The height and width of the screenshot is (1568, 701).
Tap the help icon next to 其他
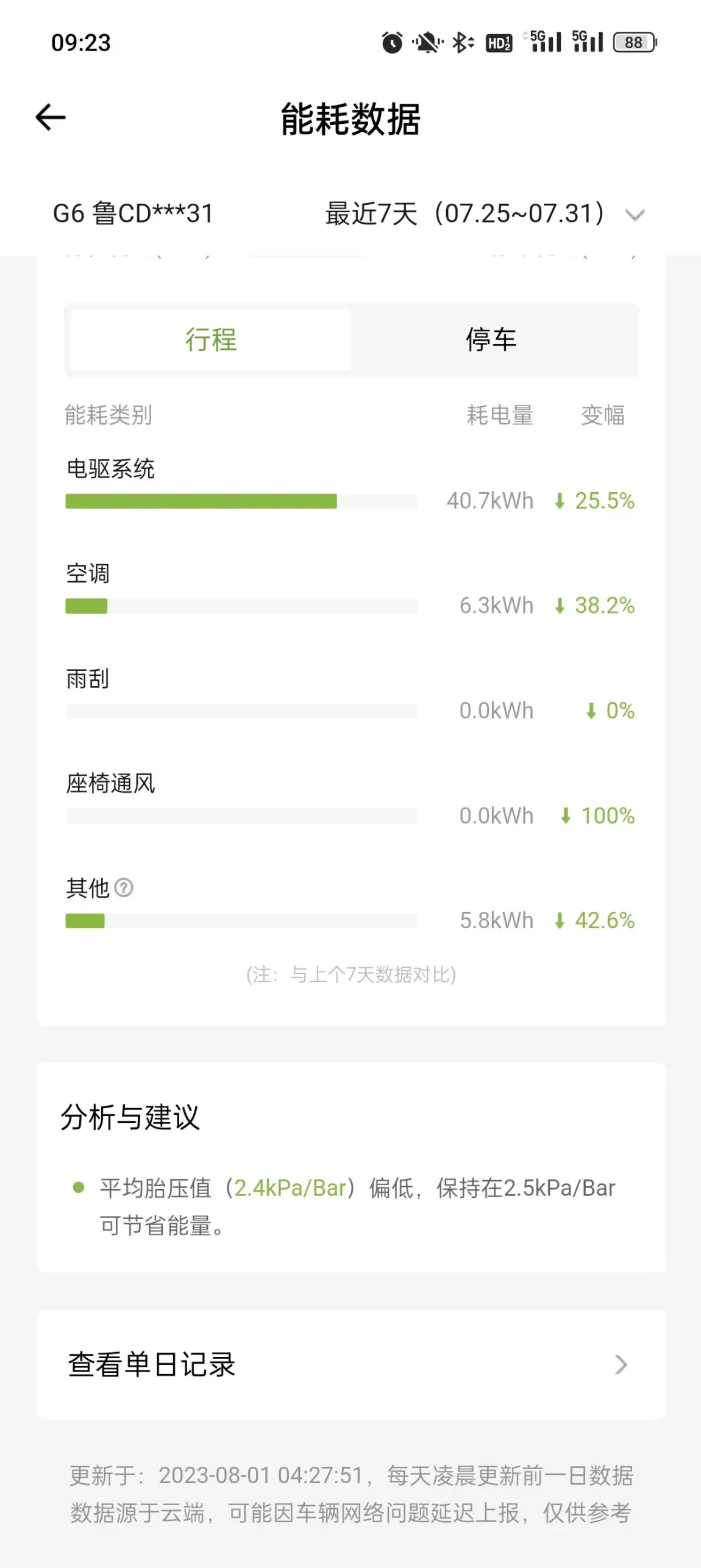click(x=124, y=887)
